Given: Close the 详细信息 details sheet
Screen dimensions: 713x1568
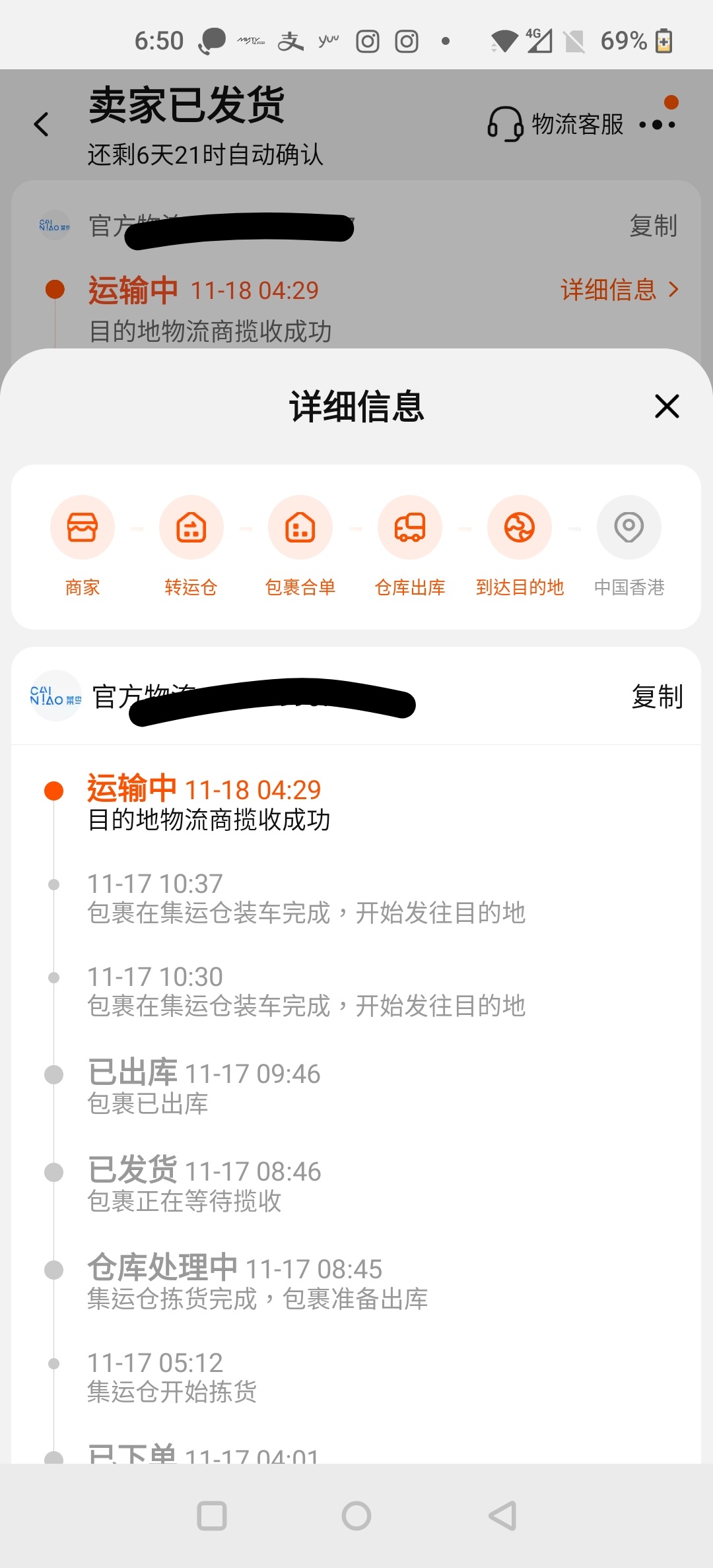Looking at the screenshot, I should (x=667, y=407).
